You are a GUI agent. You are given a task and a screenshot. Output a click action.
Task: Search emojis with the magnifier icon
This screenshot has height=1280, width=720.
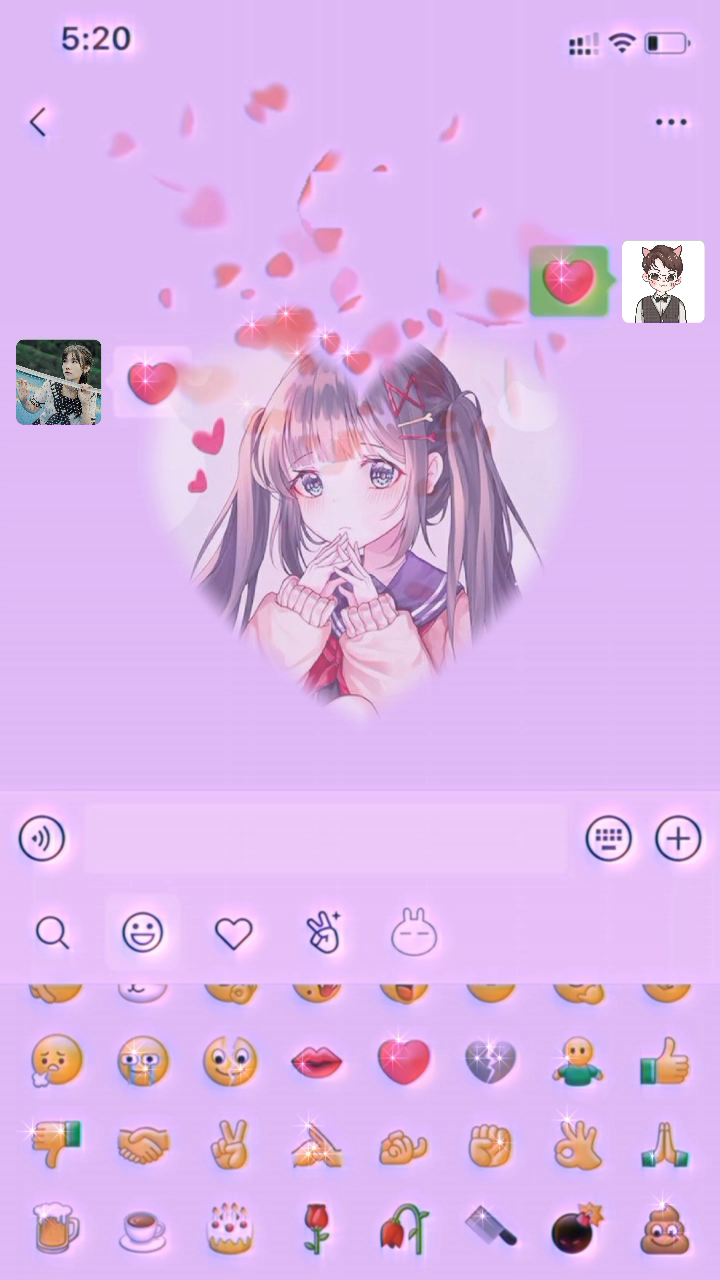click(x=52, y=933)
